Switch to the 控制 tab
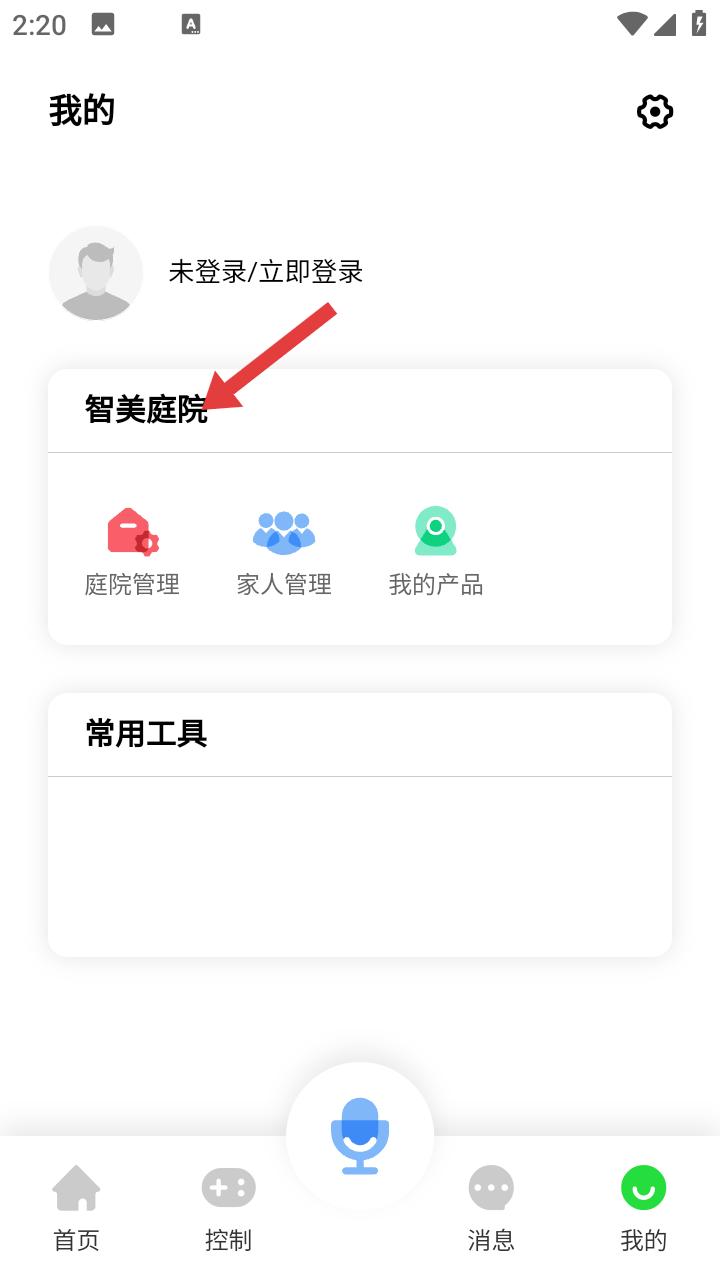 pos(228,1207)
